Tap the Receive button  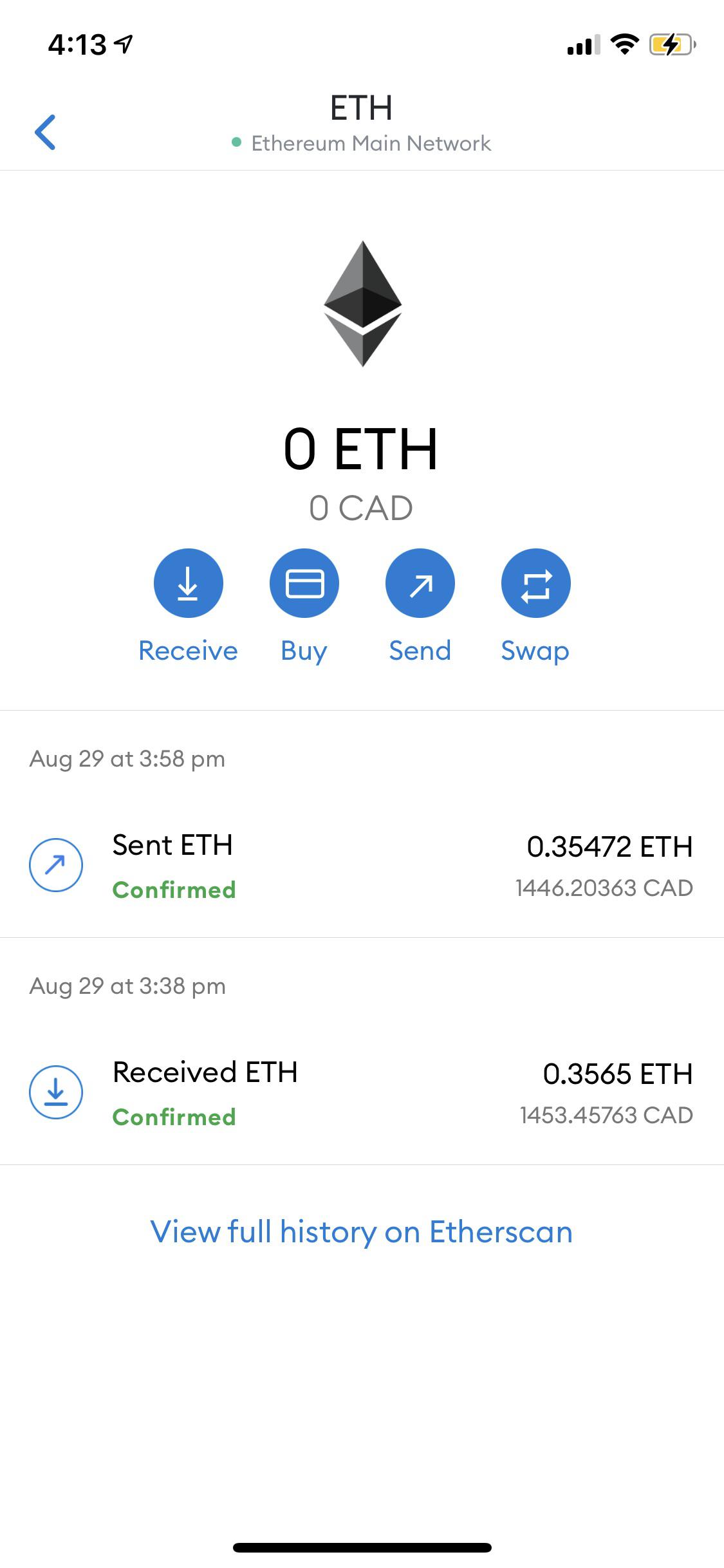point(188,583)
